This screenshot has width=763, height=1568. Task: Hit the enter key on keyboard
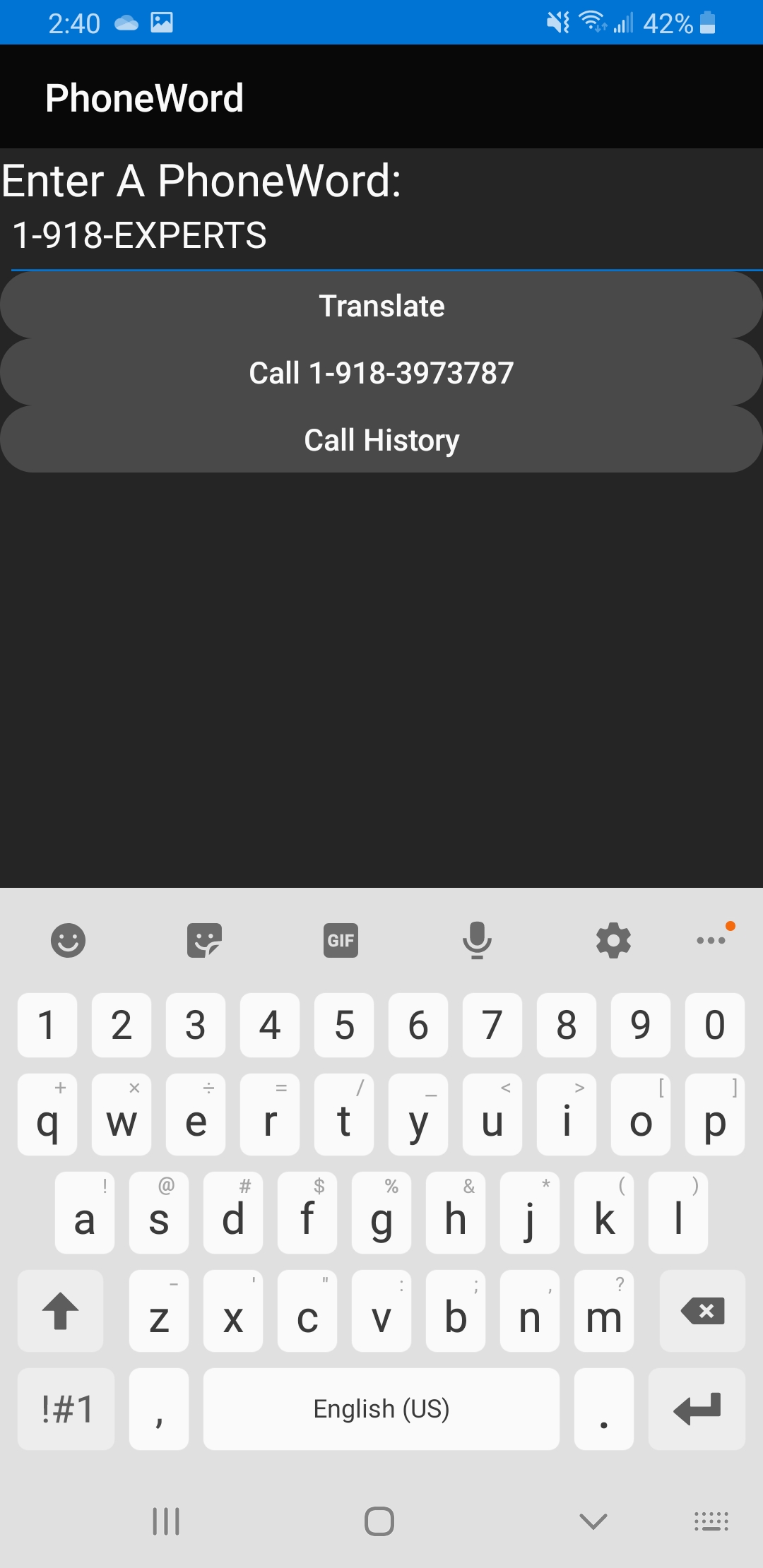click(x=697, y=1409)
